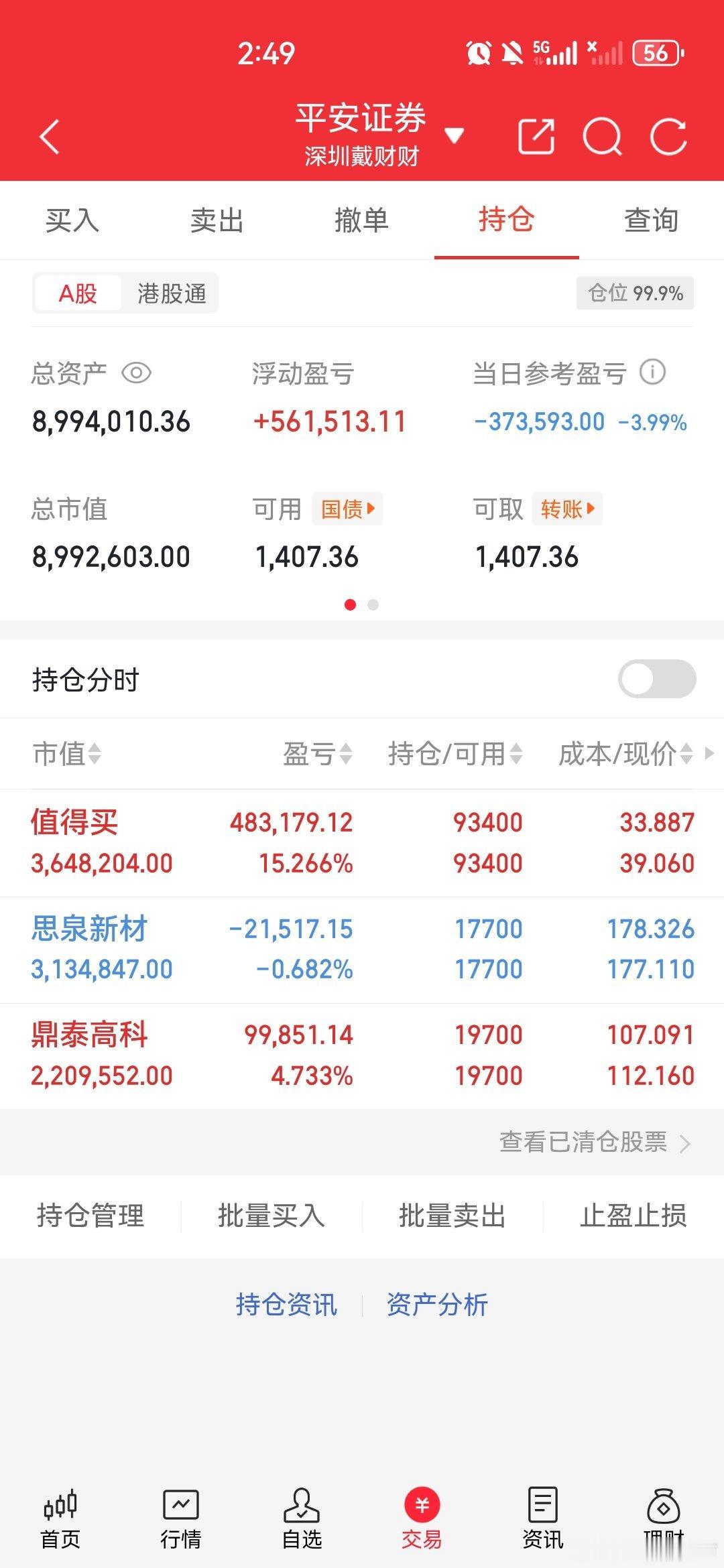Tap the share icon in the header
This screenshot has height=1568, width=724.
[536, 136]
